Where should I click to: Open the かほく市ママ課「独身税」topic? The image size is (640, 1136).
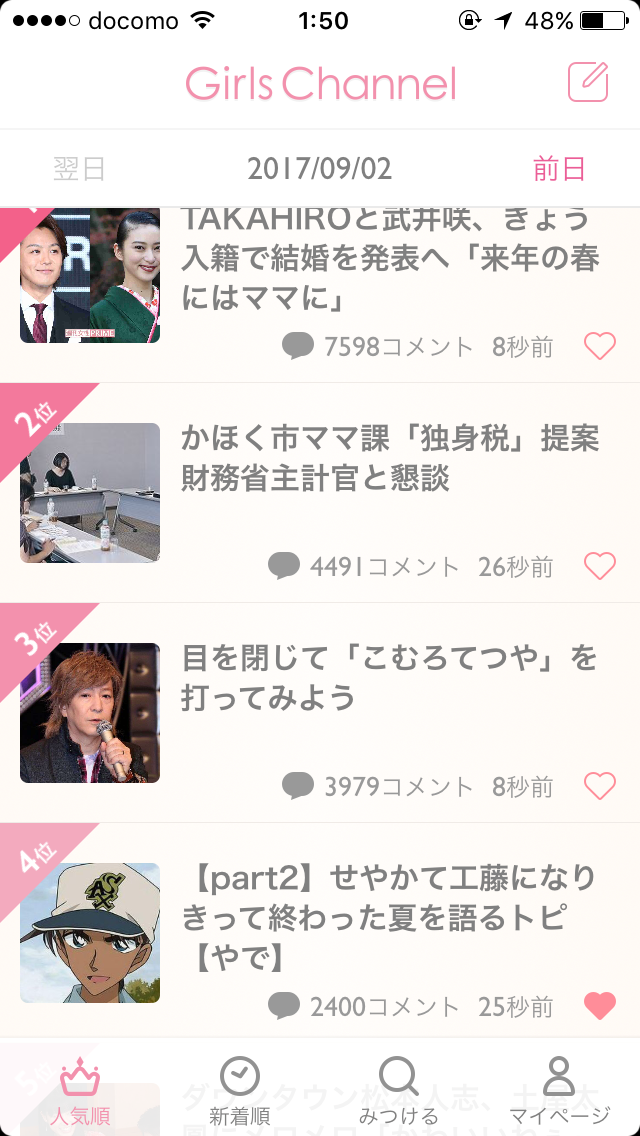(320, 493)
